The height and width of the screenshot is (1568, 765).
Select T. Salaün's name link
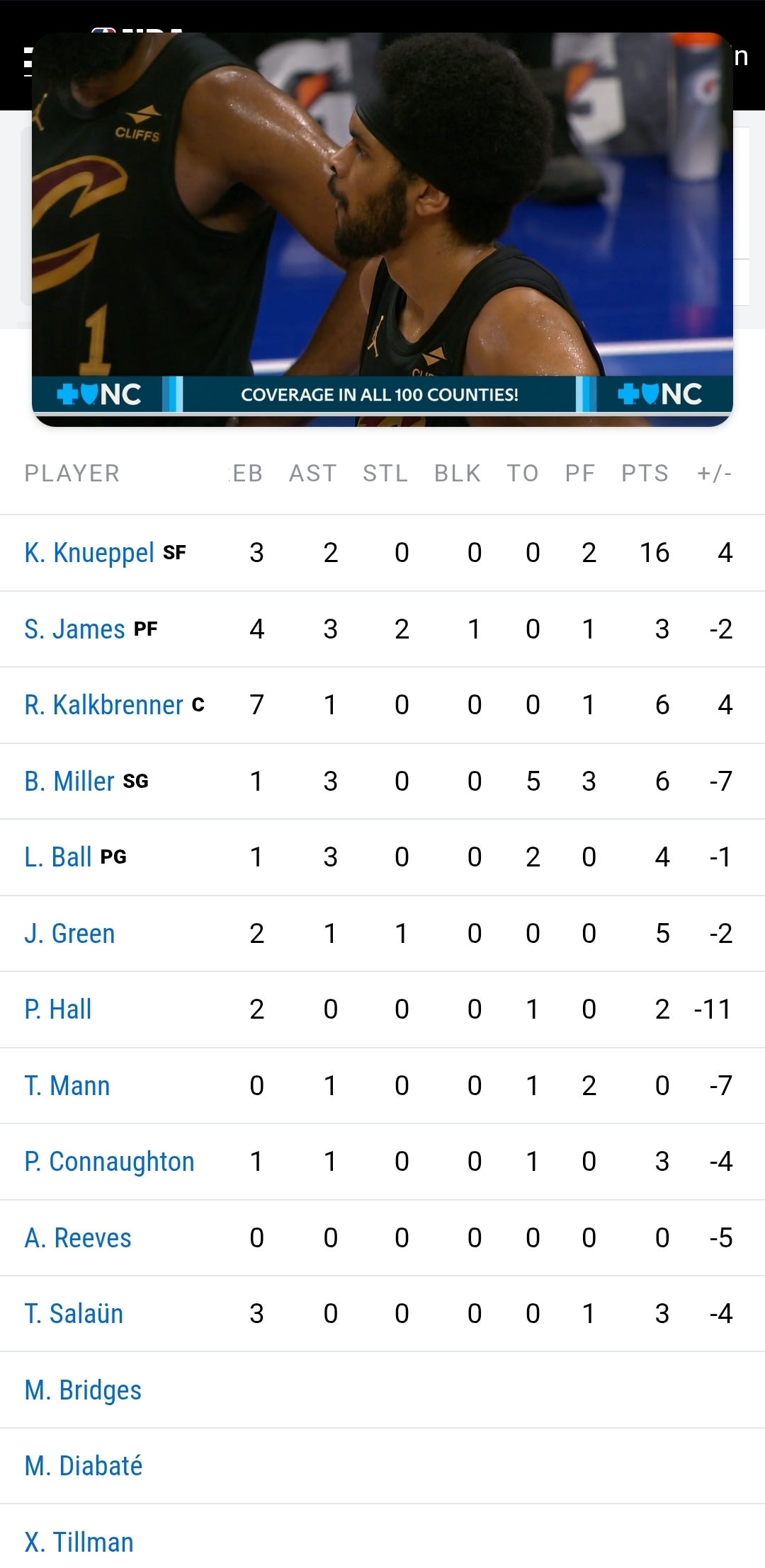74,1314
